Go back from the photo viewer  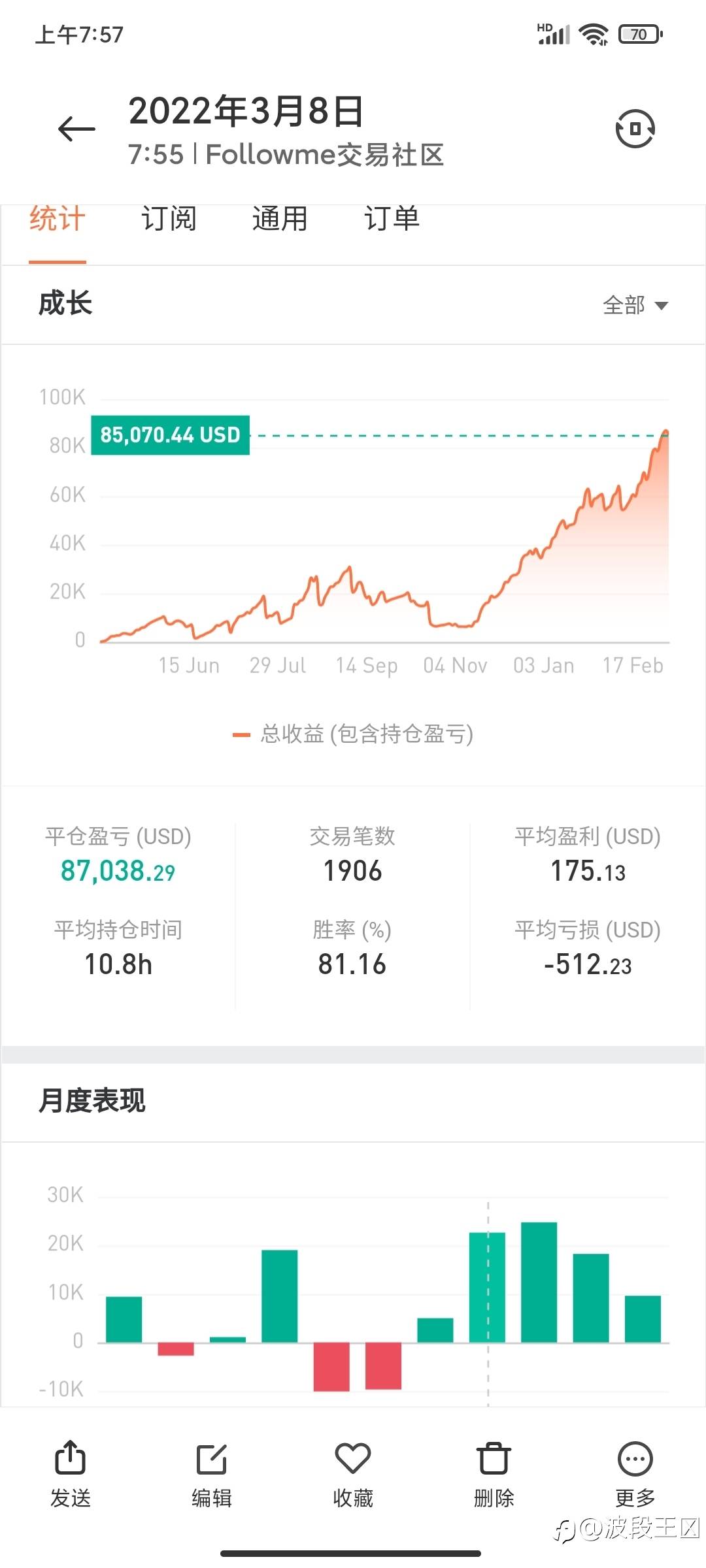tap(76, 129)
